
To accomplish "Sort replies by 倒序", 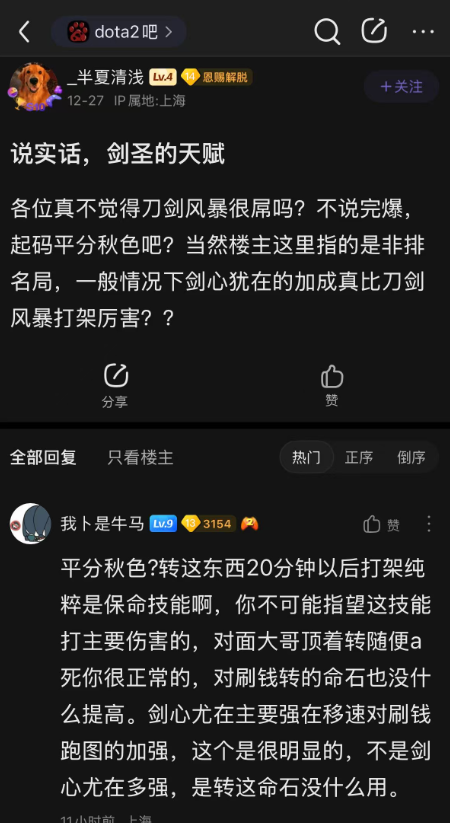I will pyautogui.click(x=411, y=457).
